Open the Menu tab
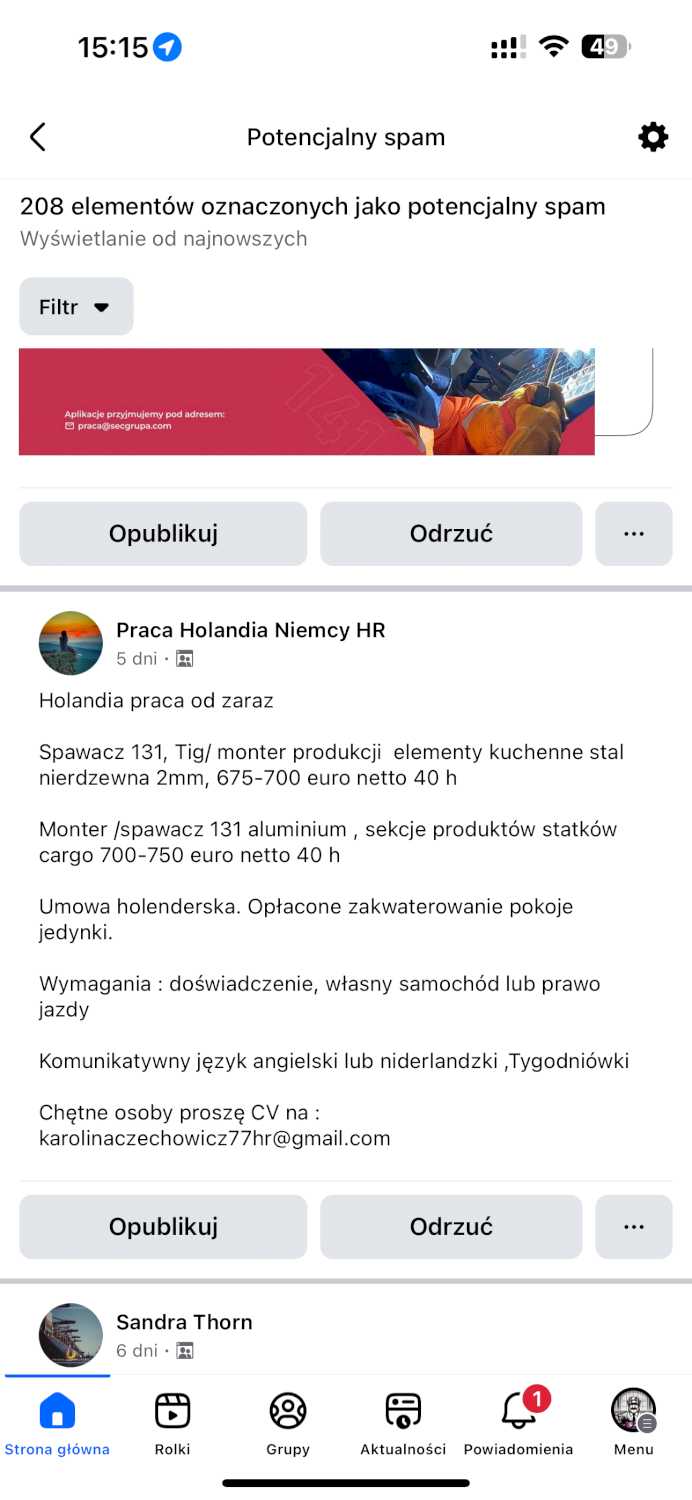The image size is (692, 1500). tap(633, 1423)
